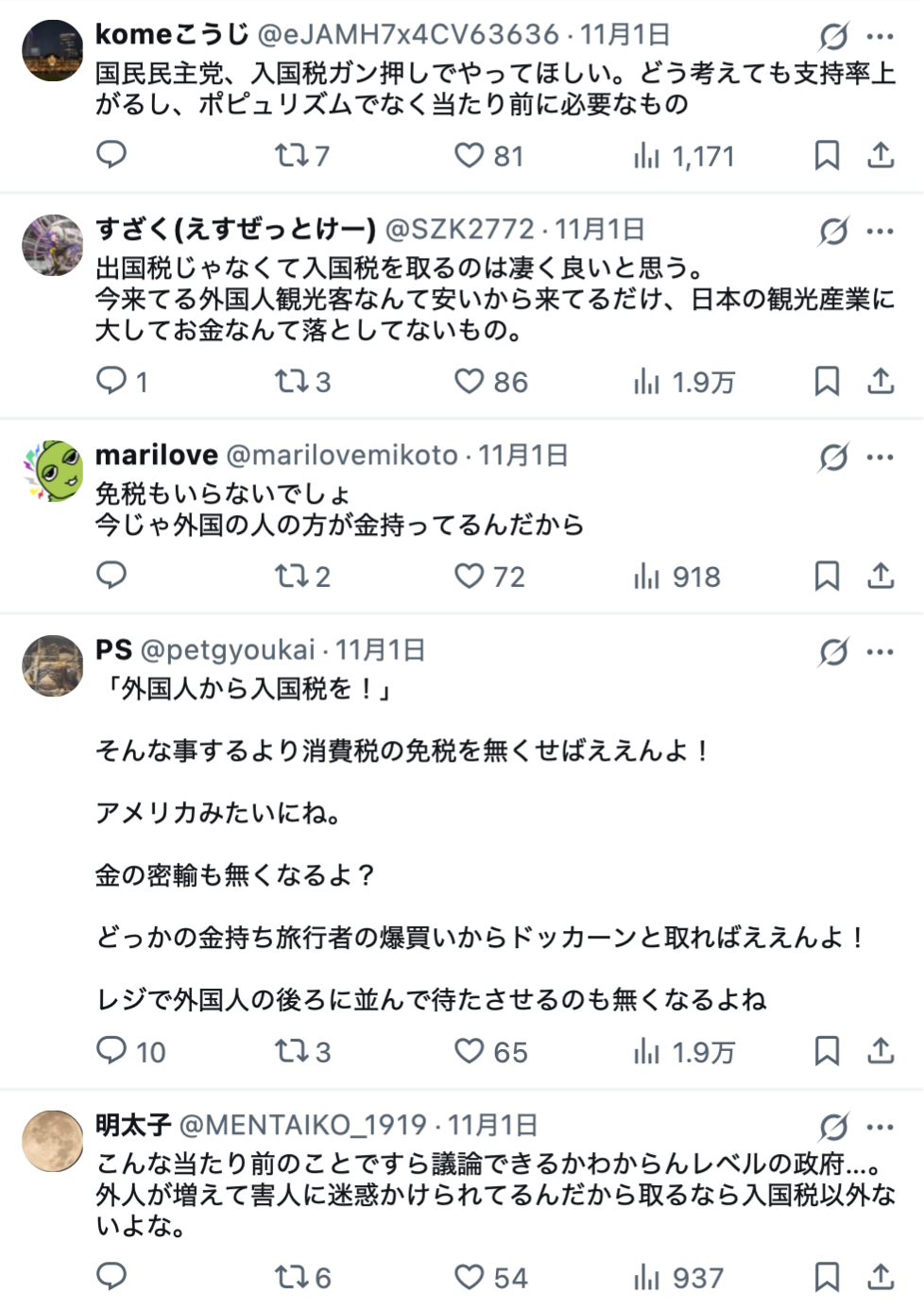Repost the tweet from komeこうじ
Screen dimensions: 924x1310
point(289,155)
